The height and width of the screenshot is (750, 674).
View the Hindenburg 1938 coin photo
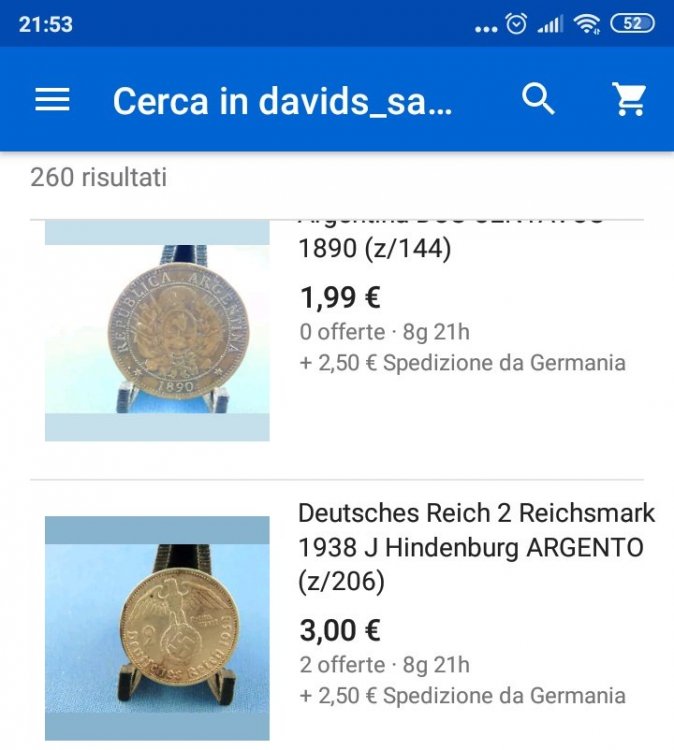point(157,628)
